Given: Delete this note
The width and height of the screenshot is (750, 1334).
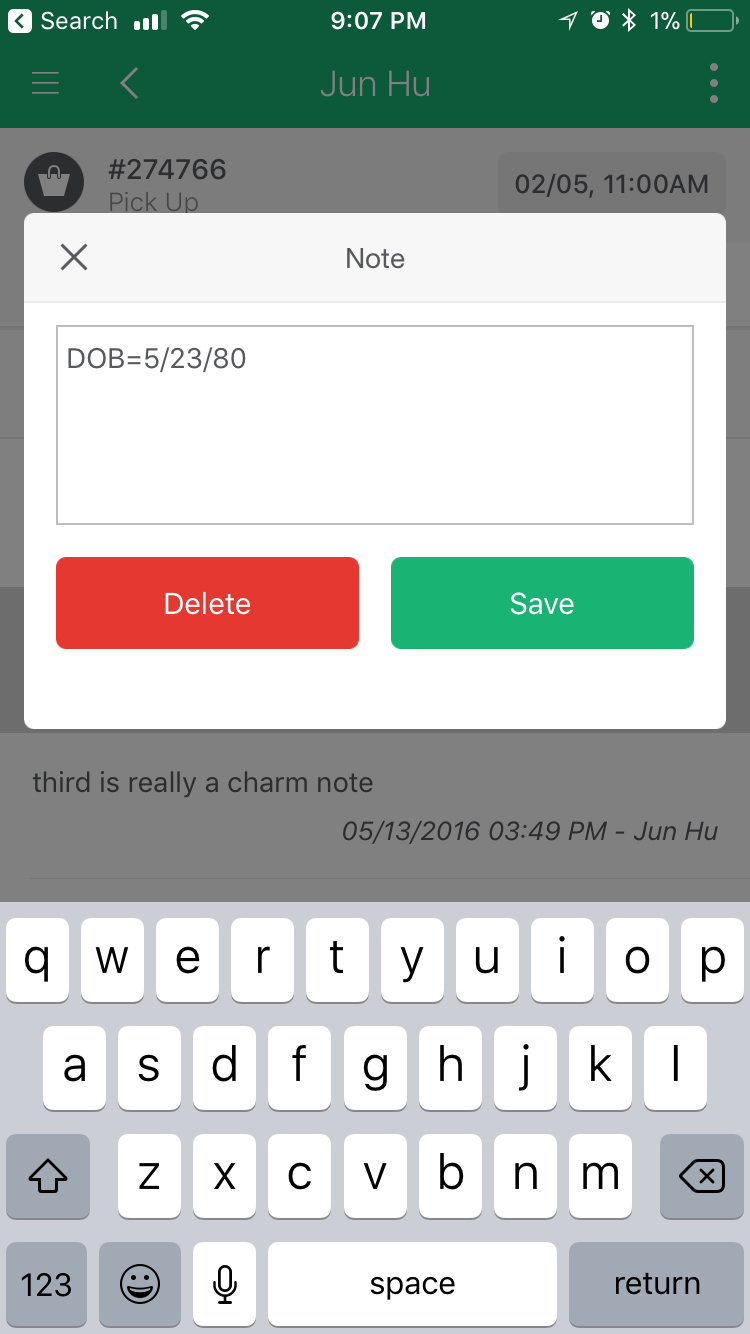Looking at the screenshot, I should click(207, 603).
